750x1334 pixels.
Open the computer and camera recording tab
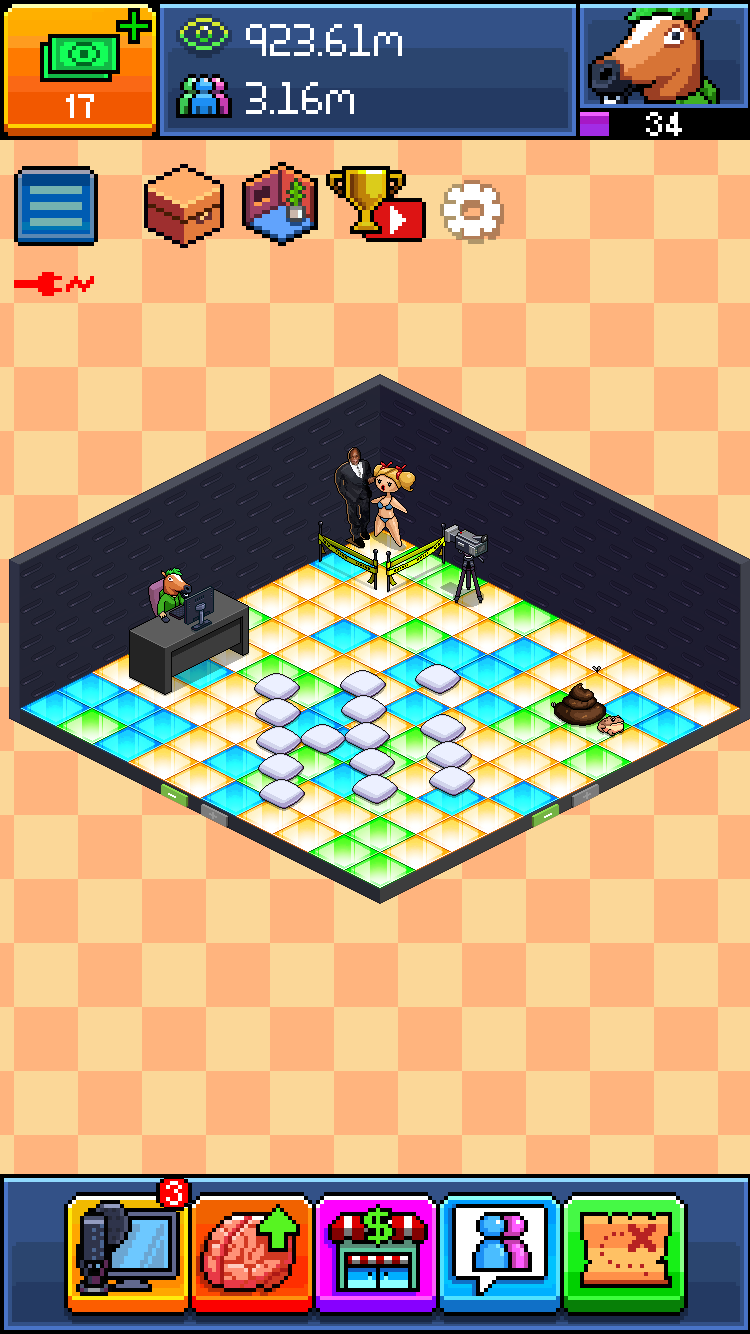point(127,1252)
